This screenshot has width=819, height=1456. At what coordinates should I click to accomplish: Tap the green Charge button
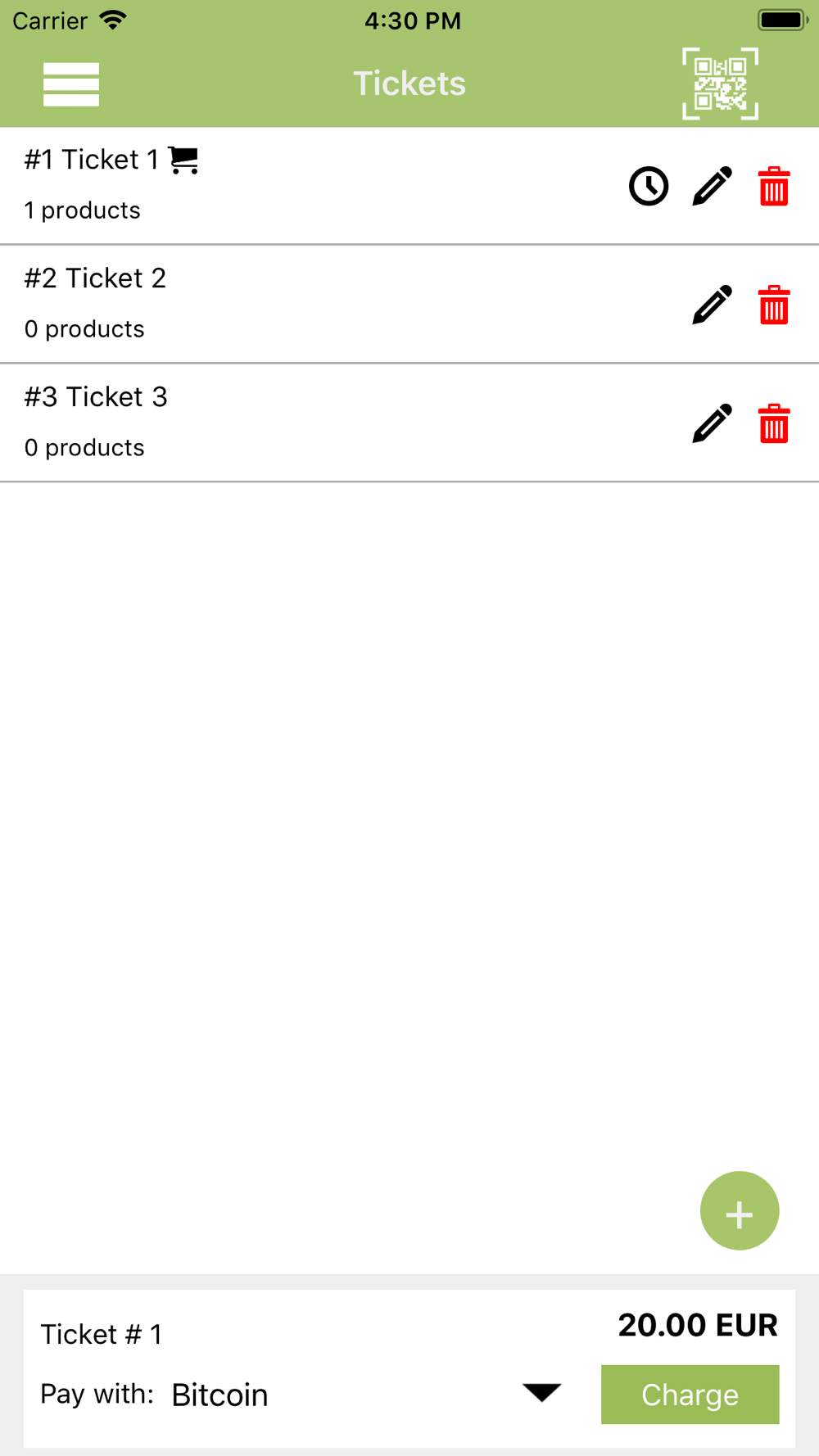690,1395
